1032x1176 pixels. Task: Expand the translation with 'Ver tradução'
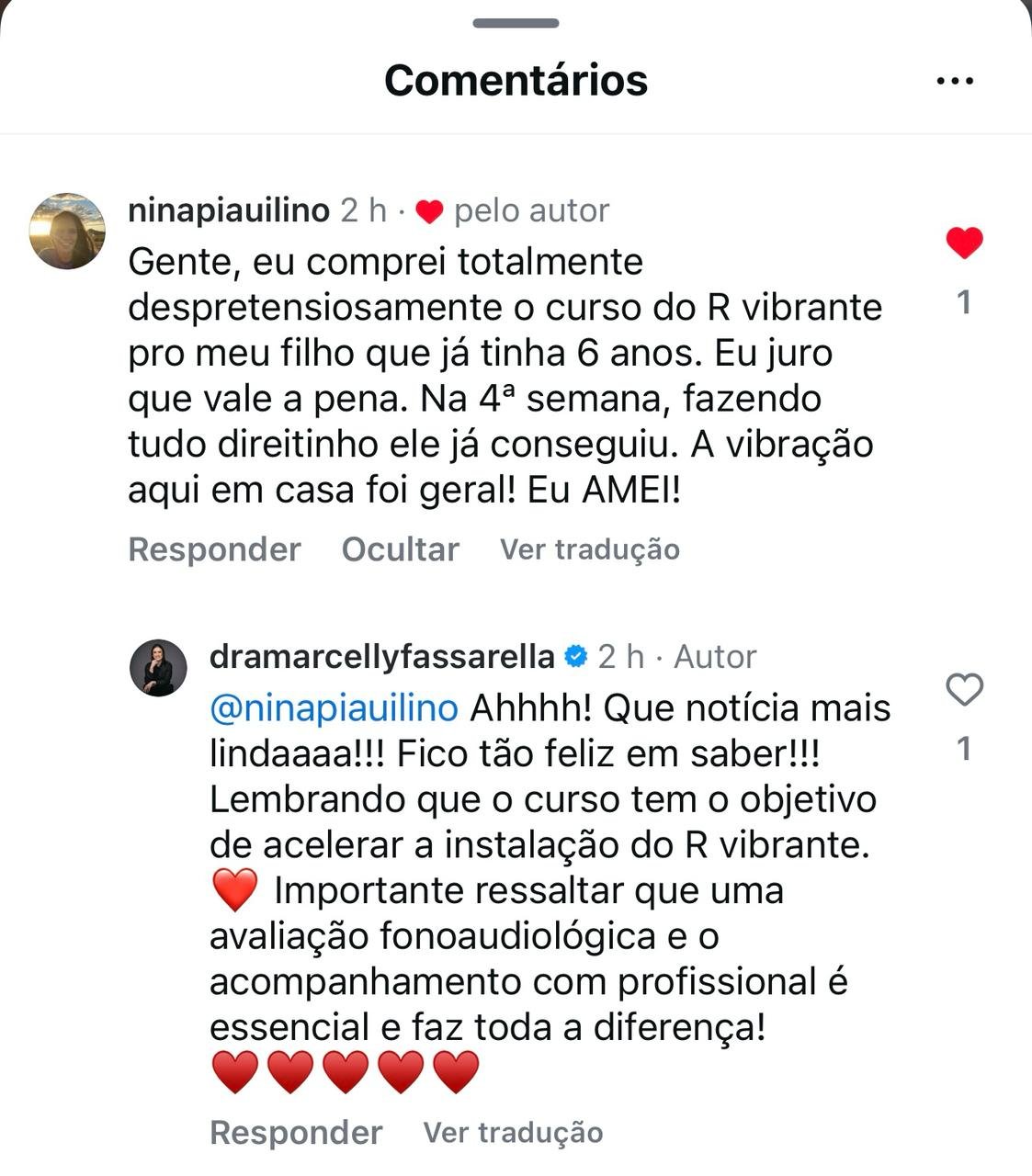(x=588, y=548)
